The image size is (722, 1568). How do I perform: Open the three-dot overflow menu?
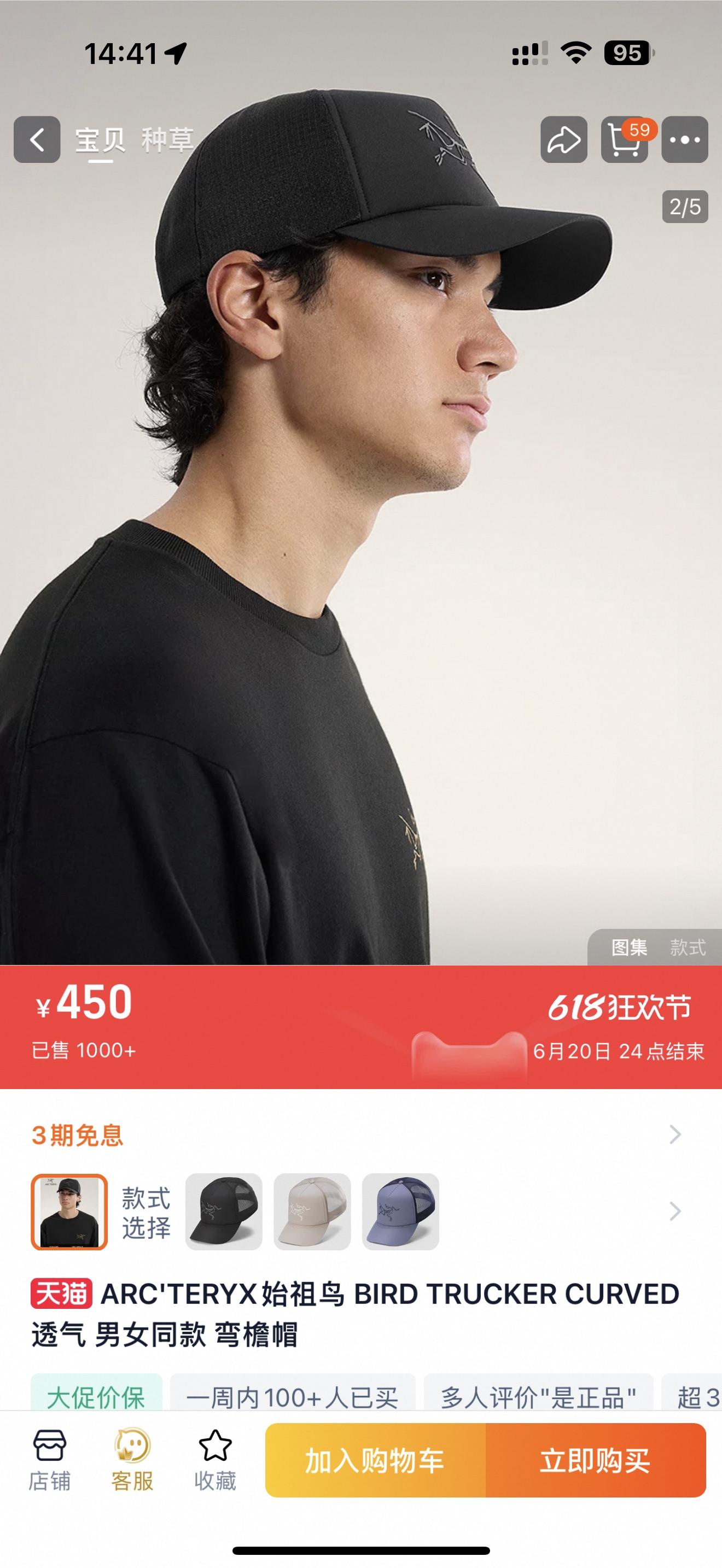[x=685, y=139]
